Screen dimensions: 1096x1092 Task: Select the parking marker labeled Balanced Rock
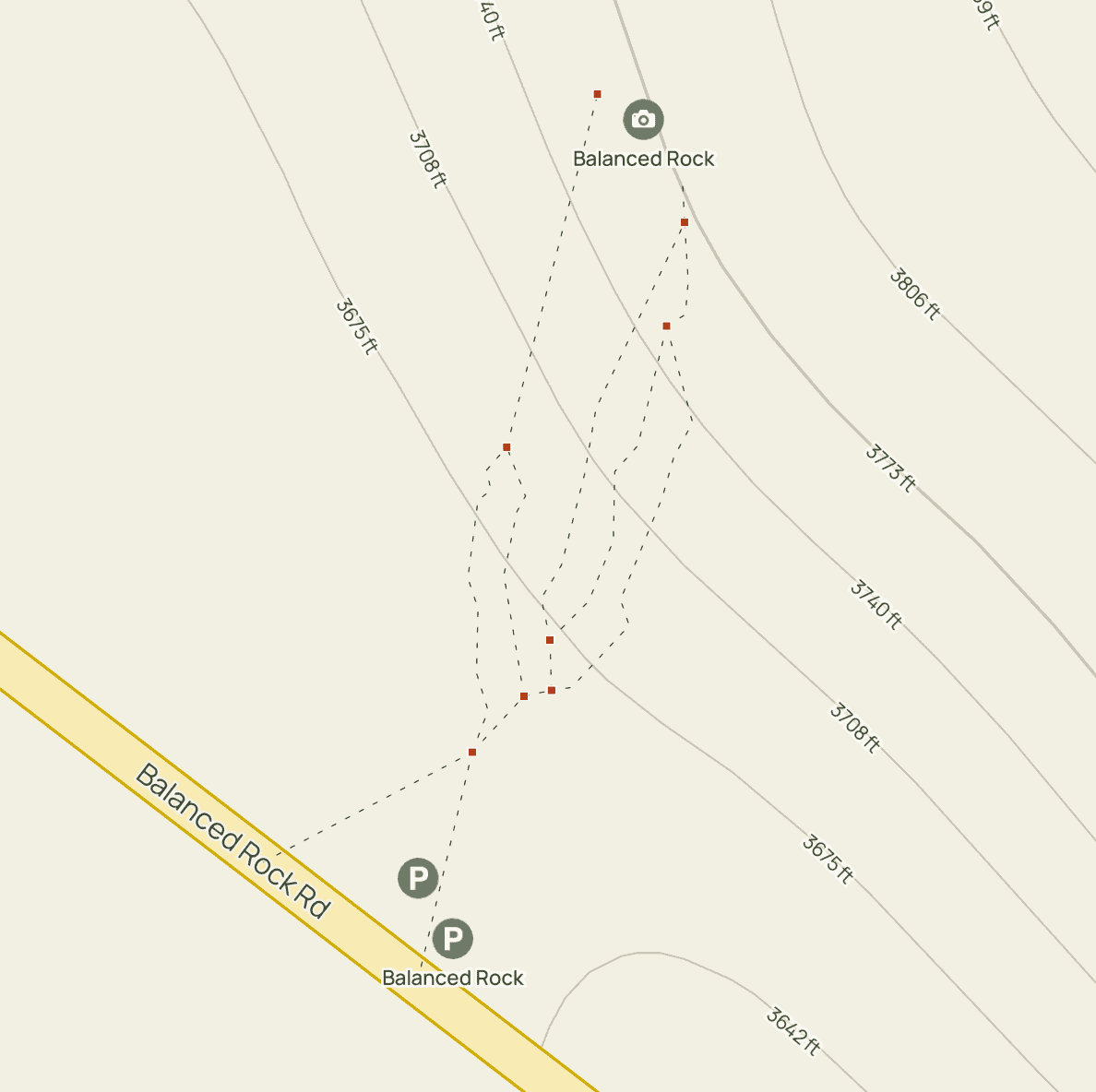[x=452, y=939]
